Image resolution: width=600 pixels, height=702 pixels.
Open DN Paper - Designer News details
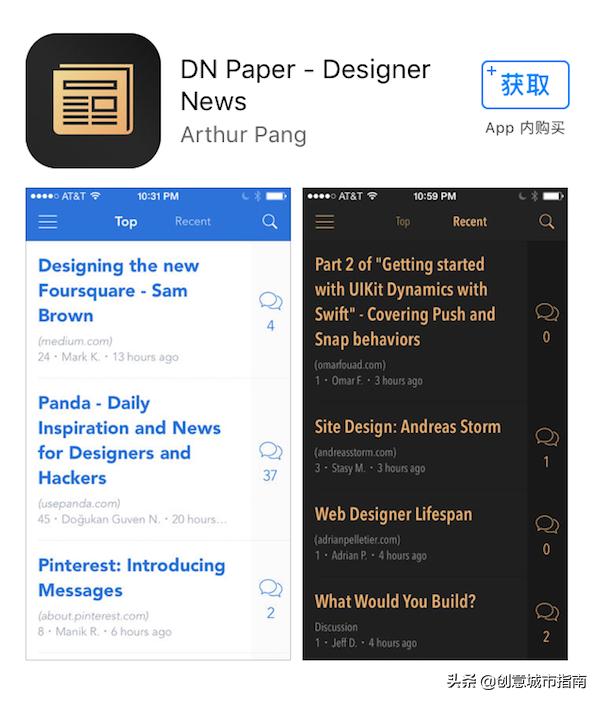pos(305,85)
